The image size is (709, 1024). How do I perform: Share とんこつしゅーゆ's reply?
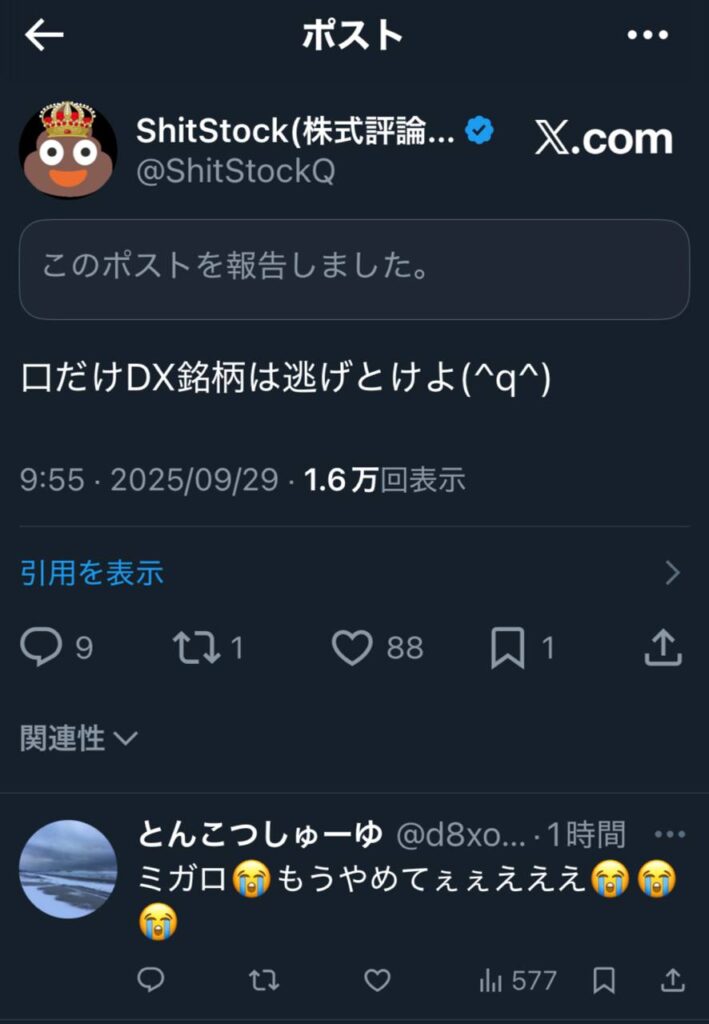pos(673,980)
